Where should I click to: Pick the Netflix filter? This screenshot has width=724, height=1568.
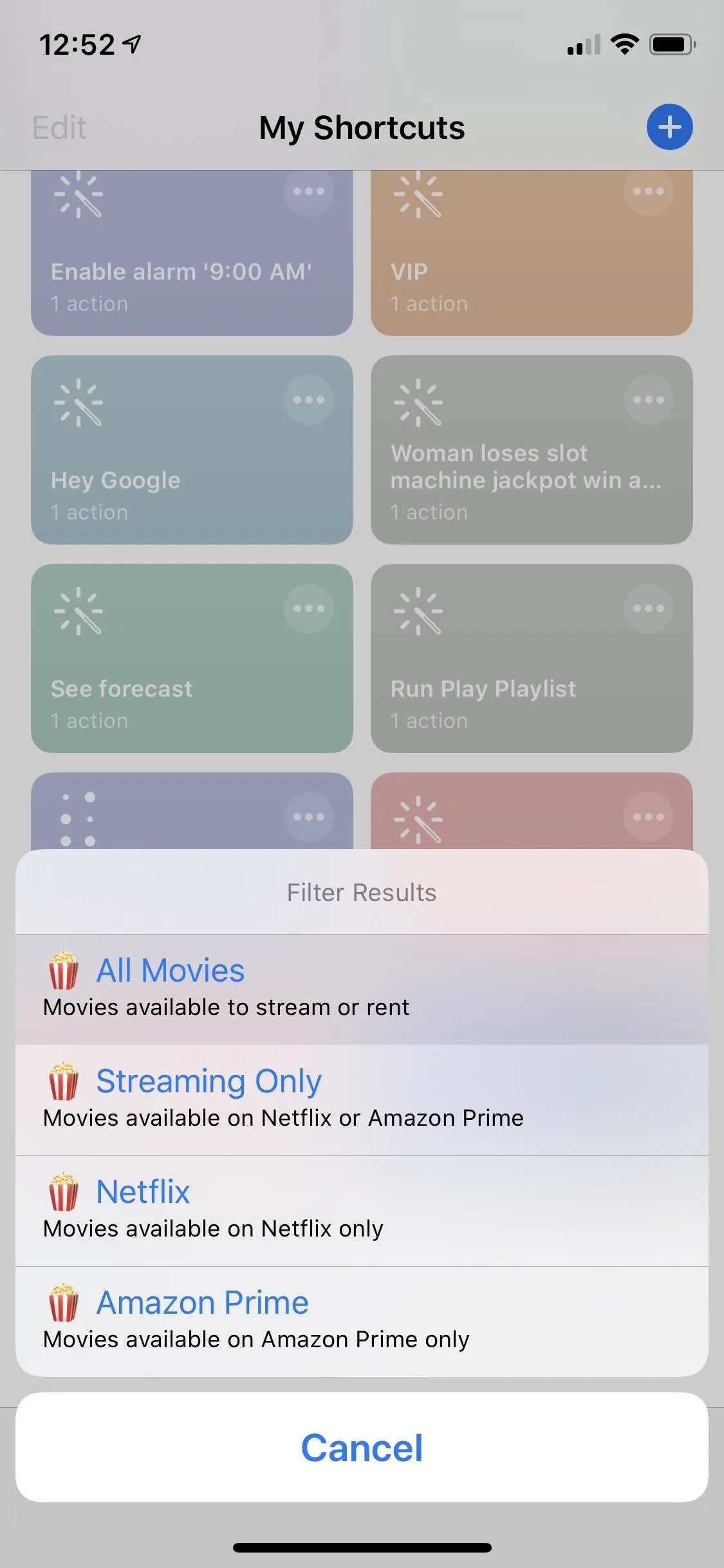pyautogui.click(x=362, y=1211)
